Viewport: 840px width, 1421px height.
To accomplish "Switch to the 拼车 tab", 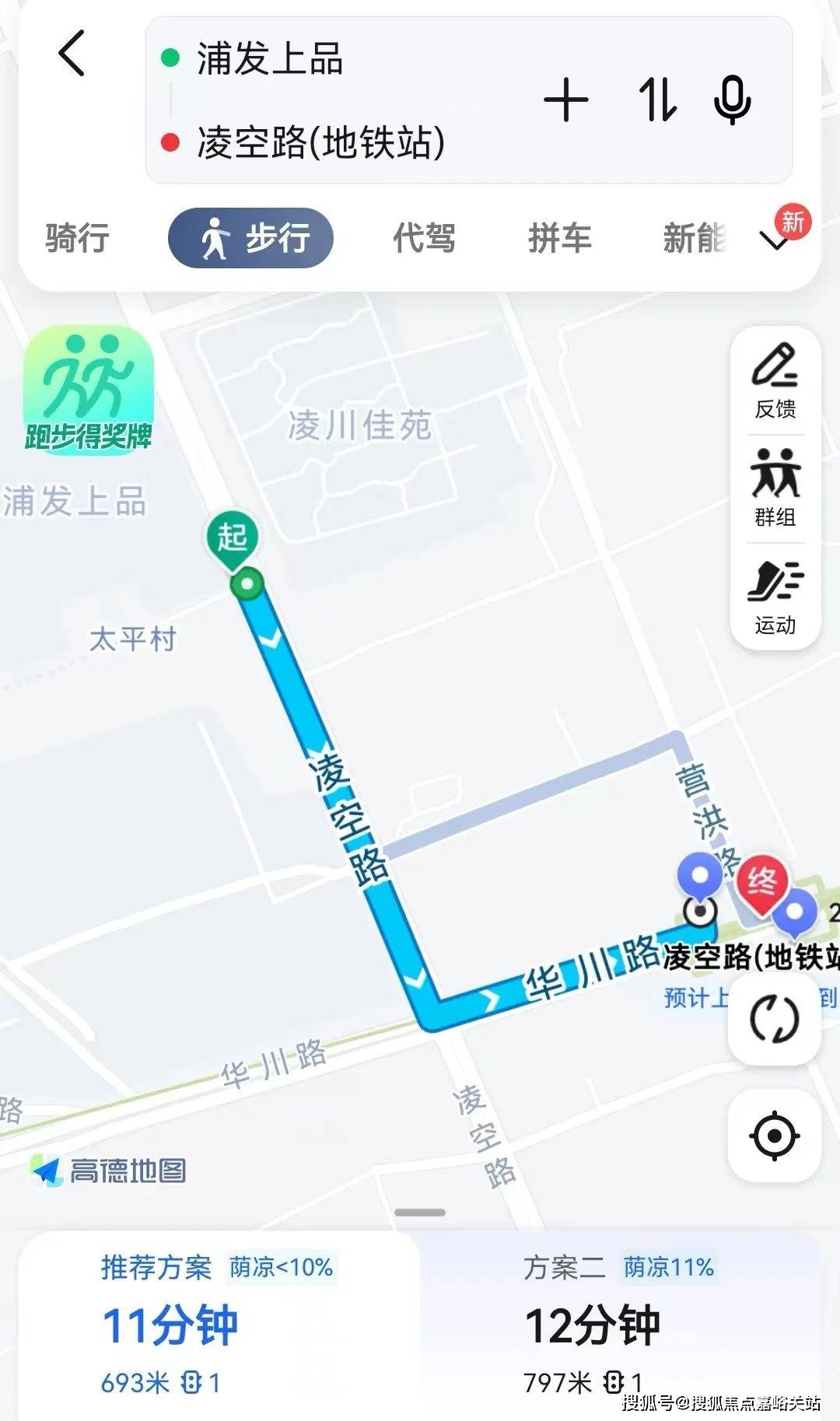I will coord(559,238).
